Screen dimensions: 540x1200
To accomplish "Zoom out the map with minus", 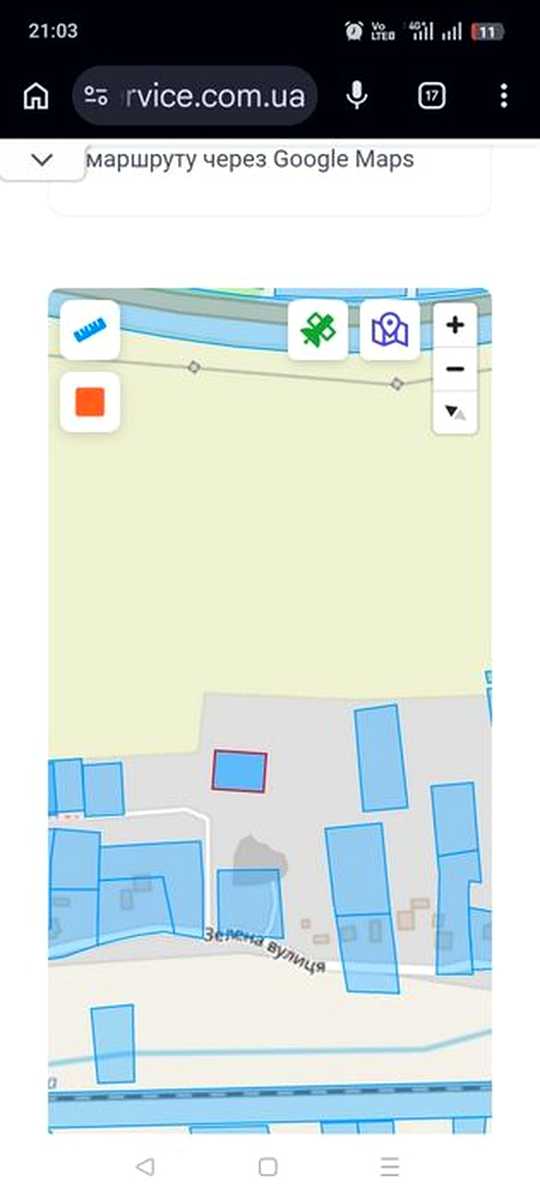I will [455, 369].
